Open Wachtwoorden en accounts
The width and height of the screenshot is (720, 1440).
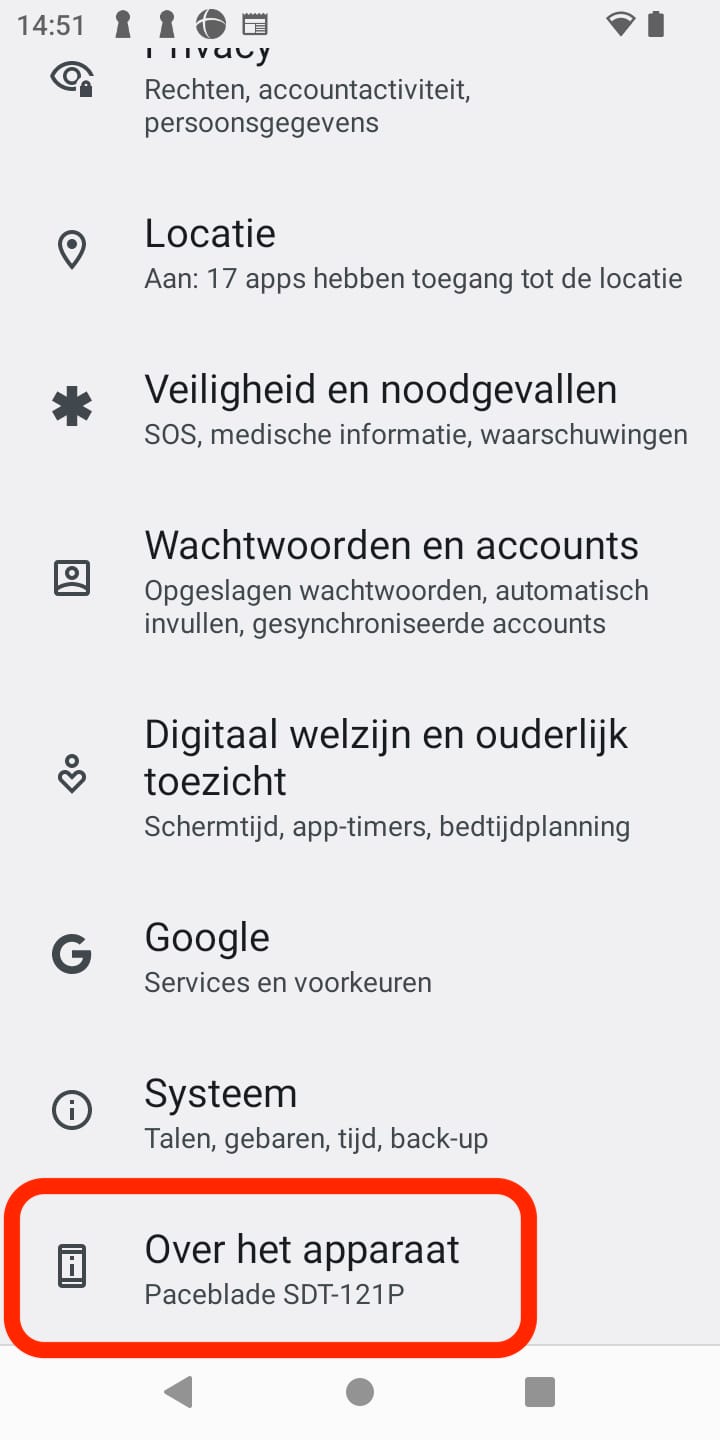[360, 580]
